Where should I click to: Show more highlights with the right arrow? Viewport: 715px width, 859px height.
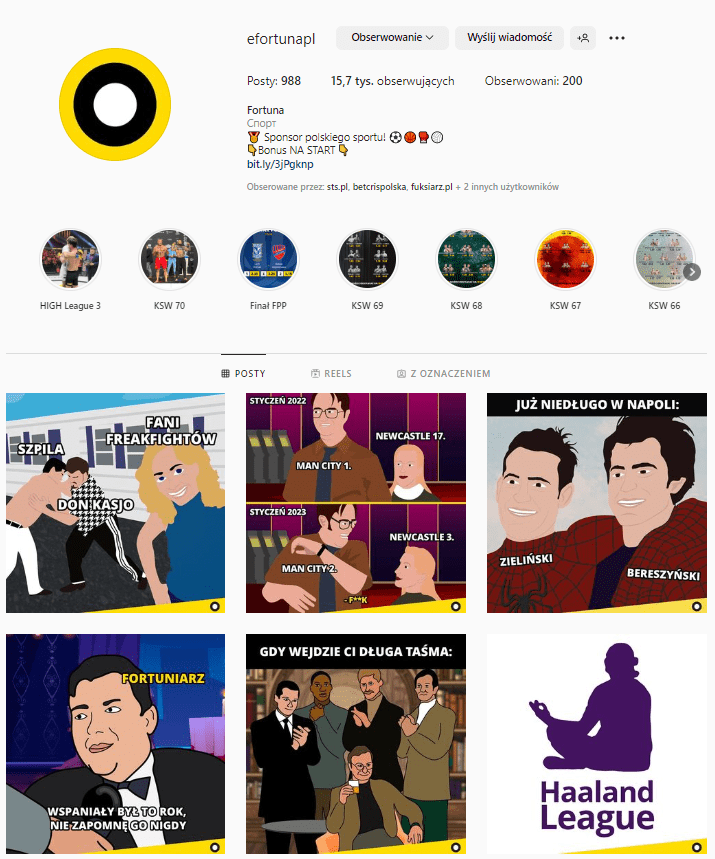pyautogui.click(x=691, y=271)
